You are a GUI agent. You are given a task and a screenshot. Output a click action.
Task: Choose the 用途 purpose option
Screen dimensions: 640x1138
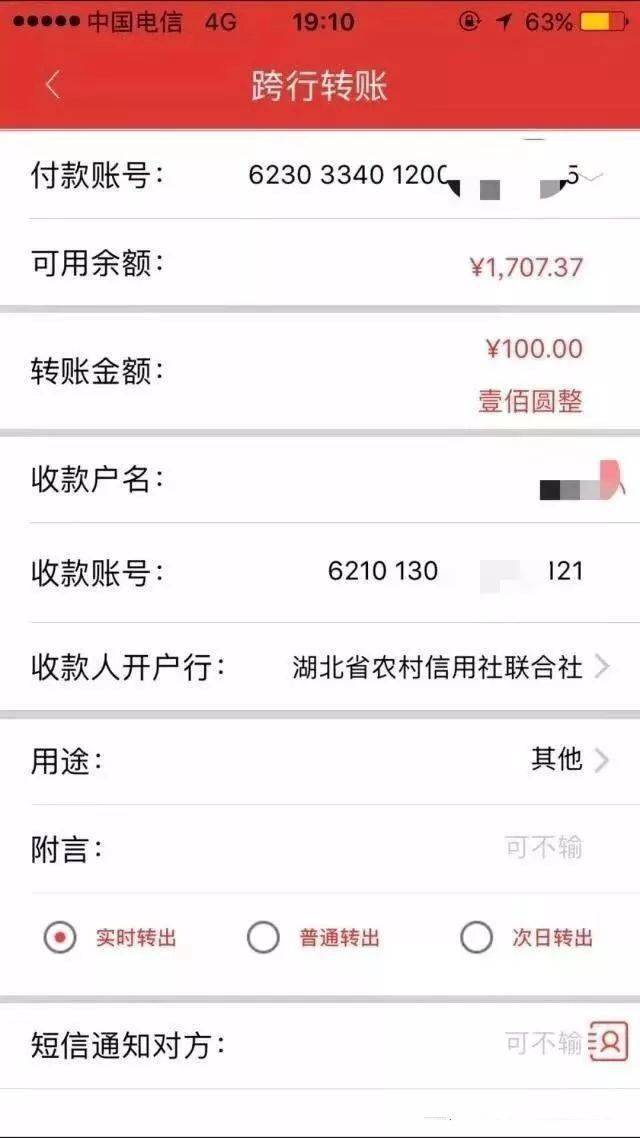pos(570,760)
